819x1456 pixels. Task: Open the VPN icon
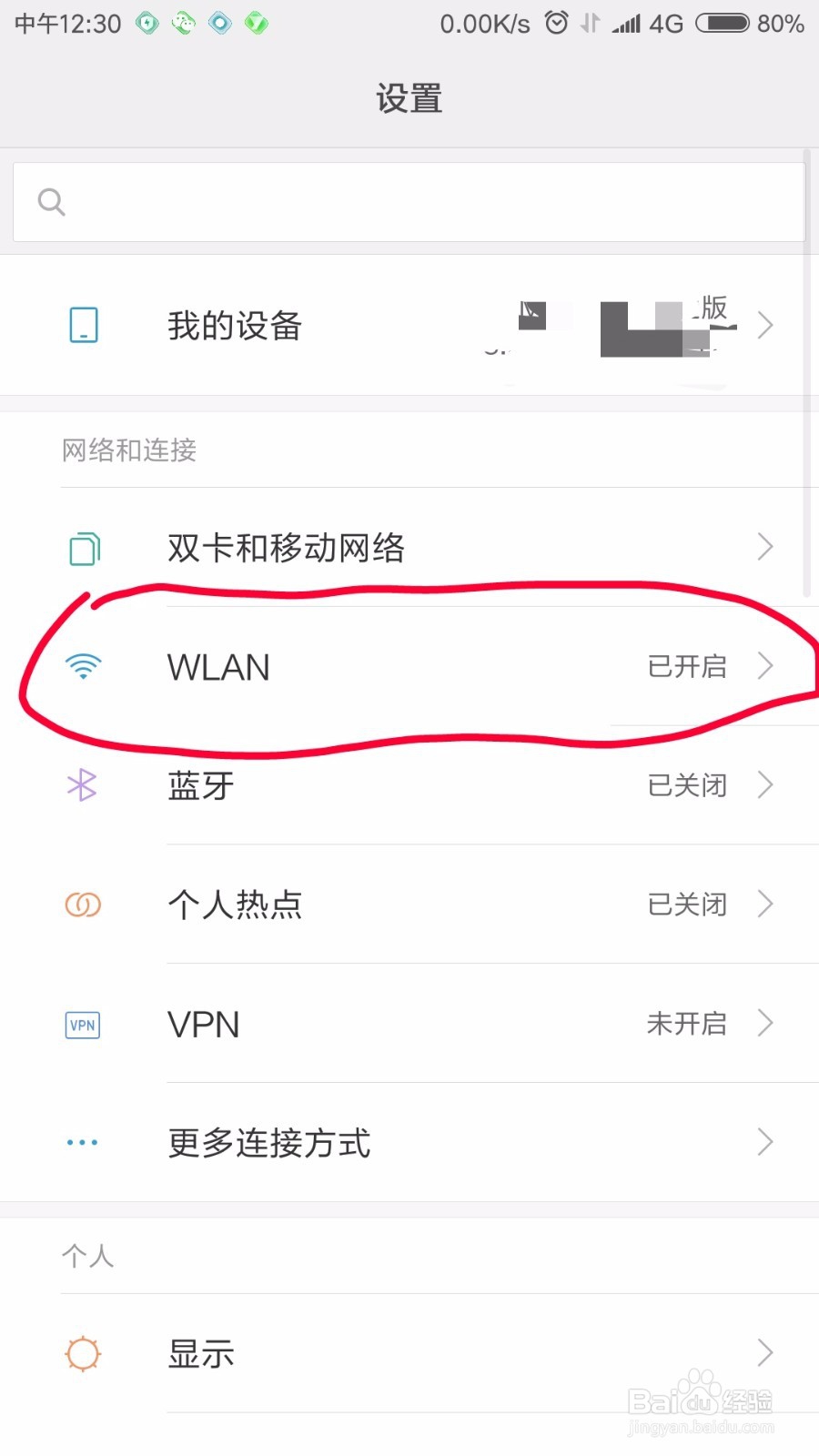coord(82,1024)
